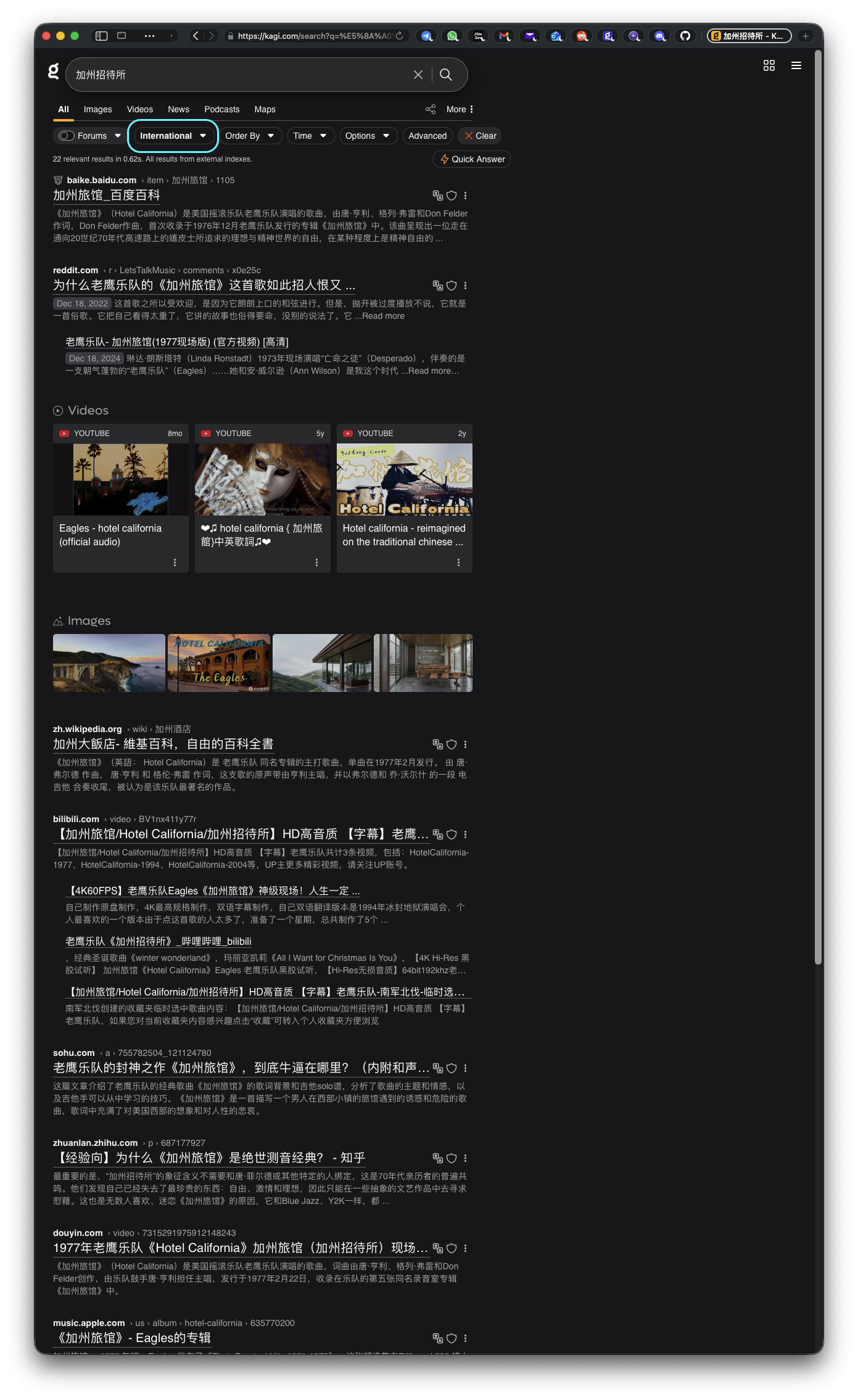Open the Order By dropdown
This screenshot has height=1400, width=858.
pyautogui.click(x=249, y=136)
